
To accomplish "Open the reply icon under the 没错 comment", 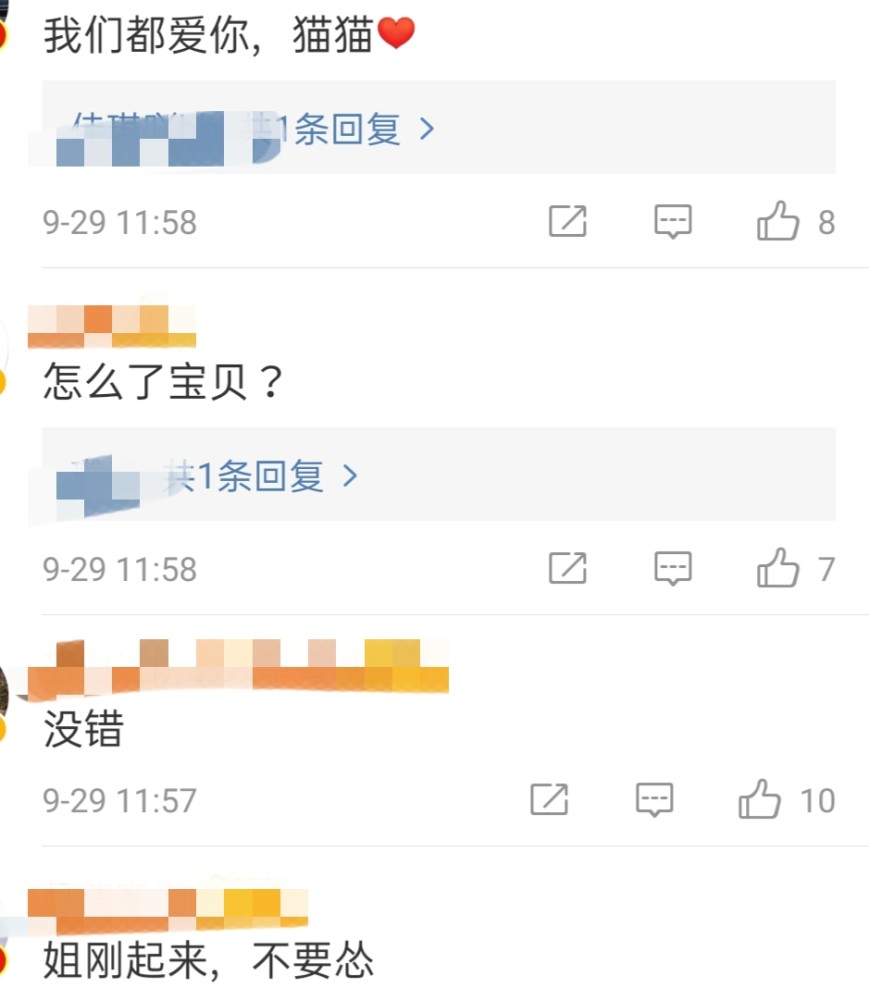I will [x=655, y=798].
